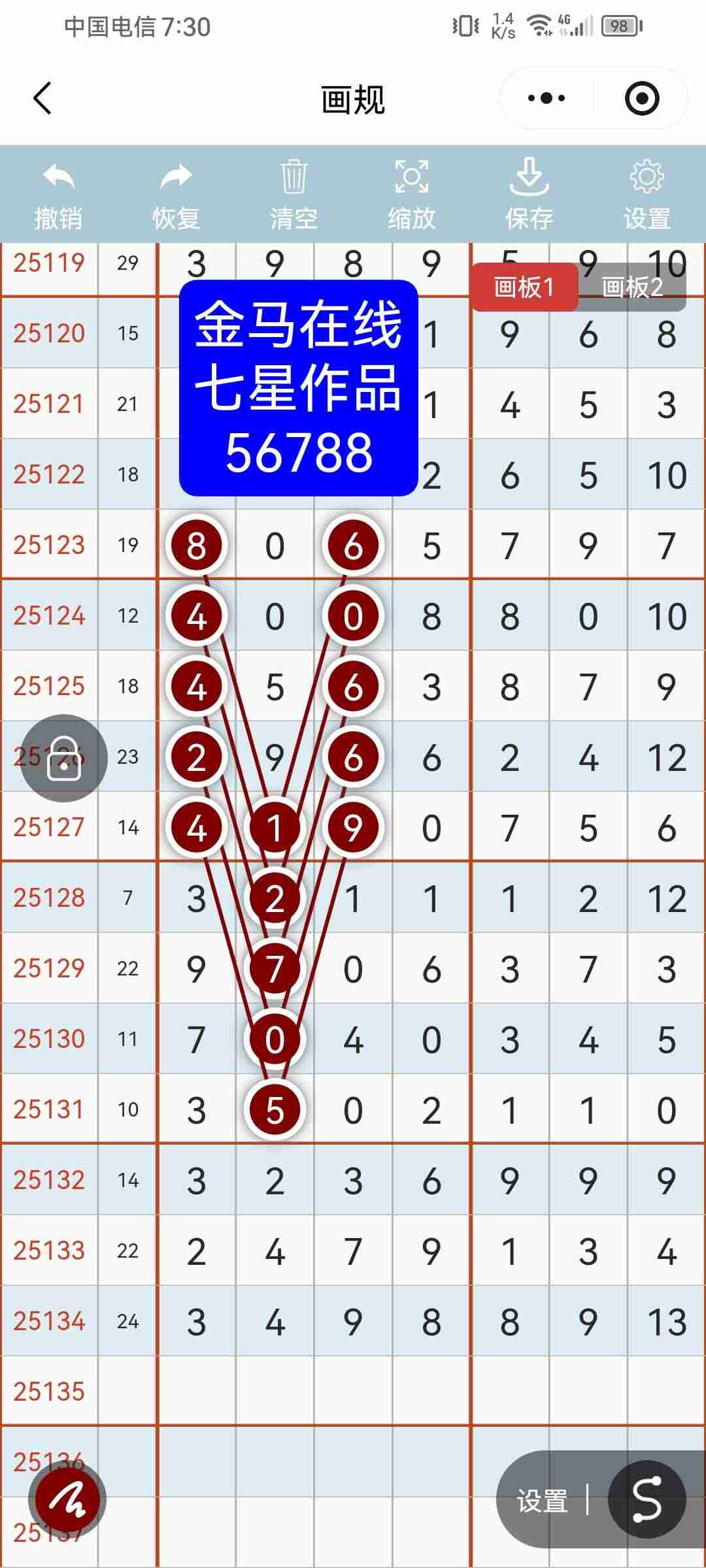Image resolution: width=706 pixels, height=1568 pixels.
Task: Tap the S-curve line style button
Action: pos(647,1499)
